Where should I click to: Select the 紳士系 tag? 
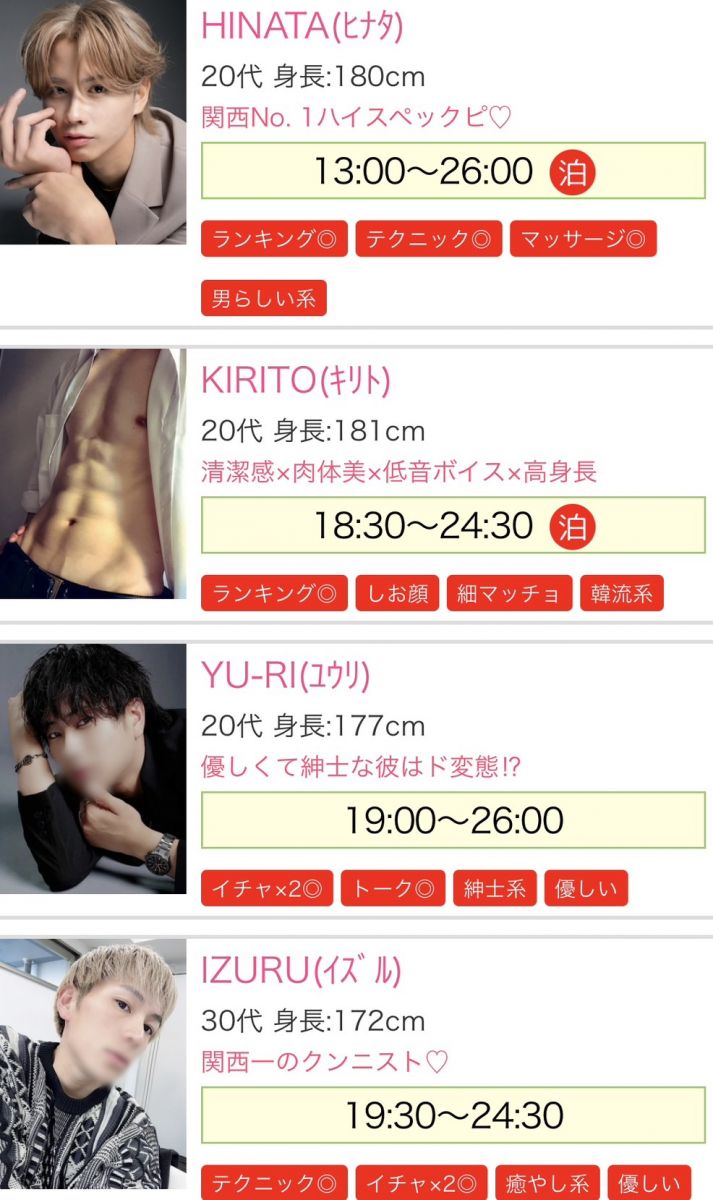click(x=495, y=888)
